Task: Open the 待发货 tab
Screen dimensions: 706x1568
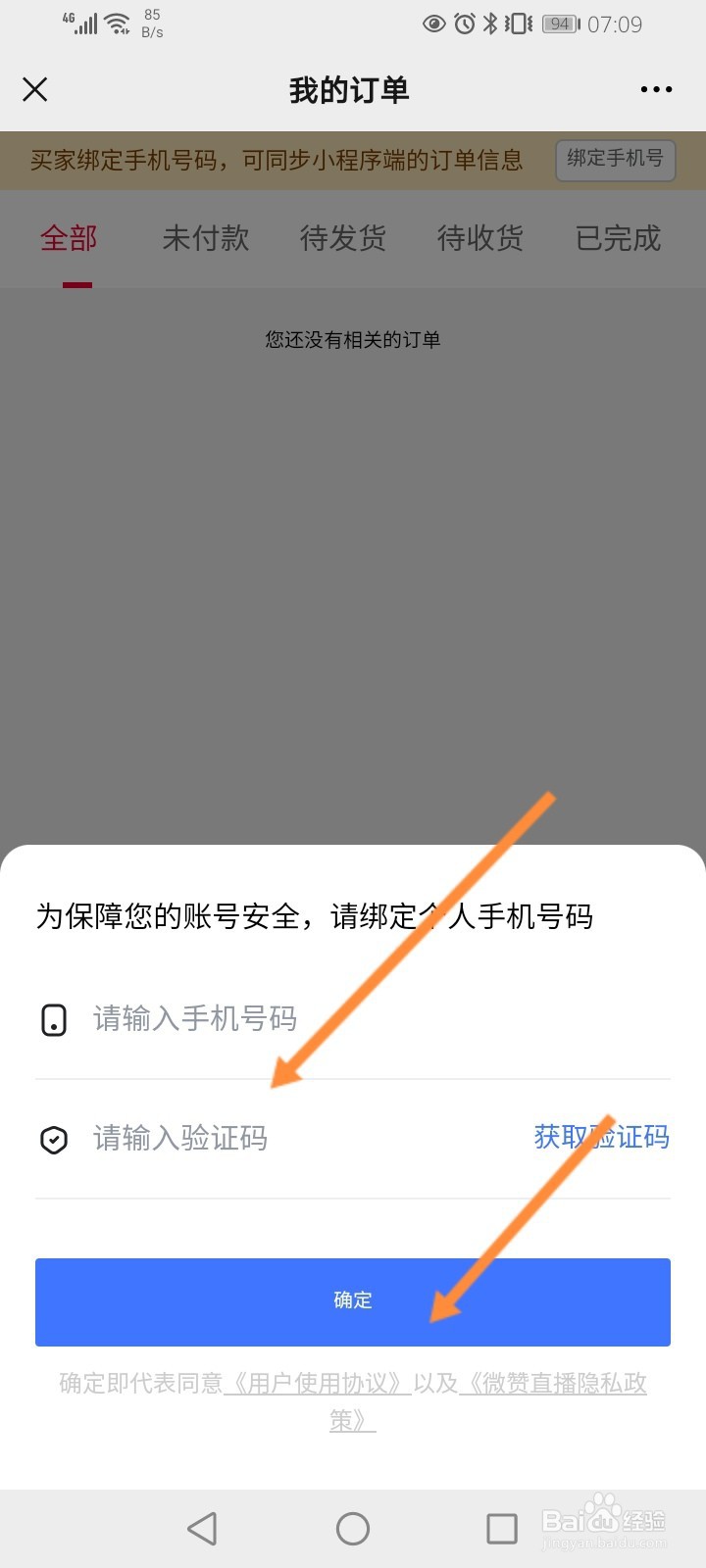Action: [342, 238]
